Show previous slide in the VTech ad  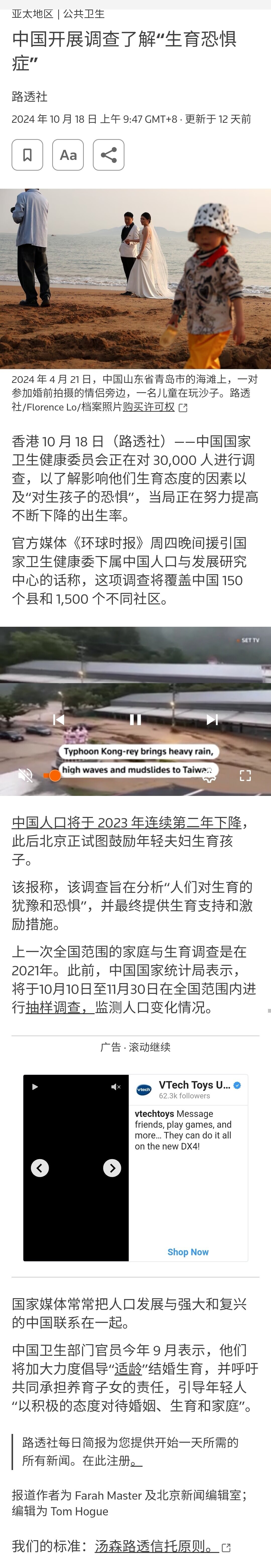click(40, 1168)
